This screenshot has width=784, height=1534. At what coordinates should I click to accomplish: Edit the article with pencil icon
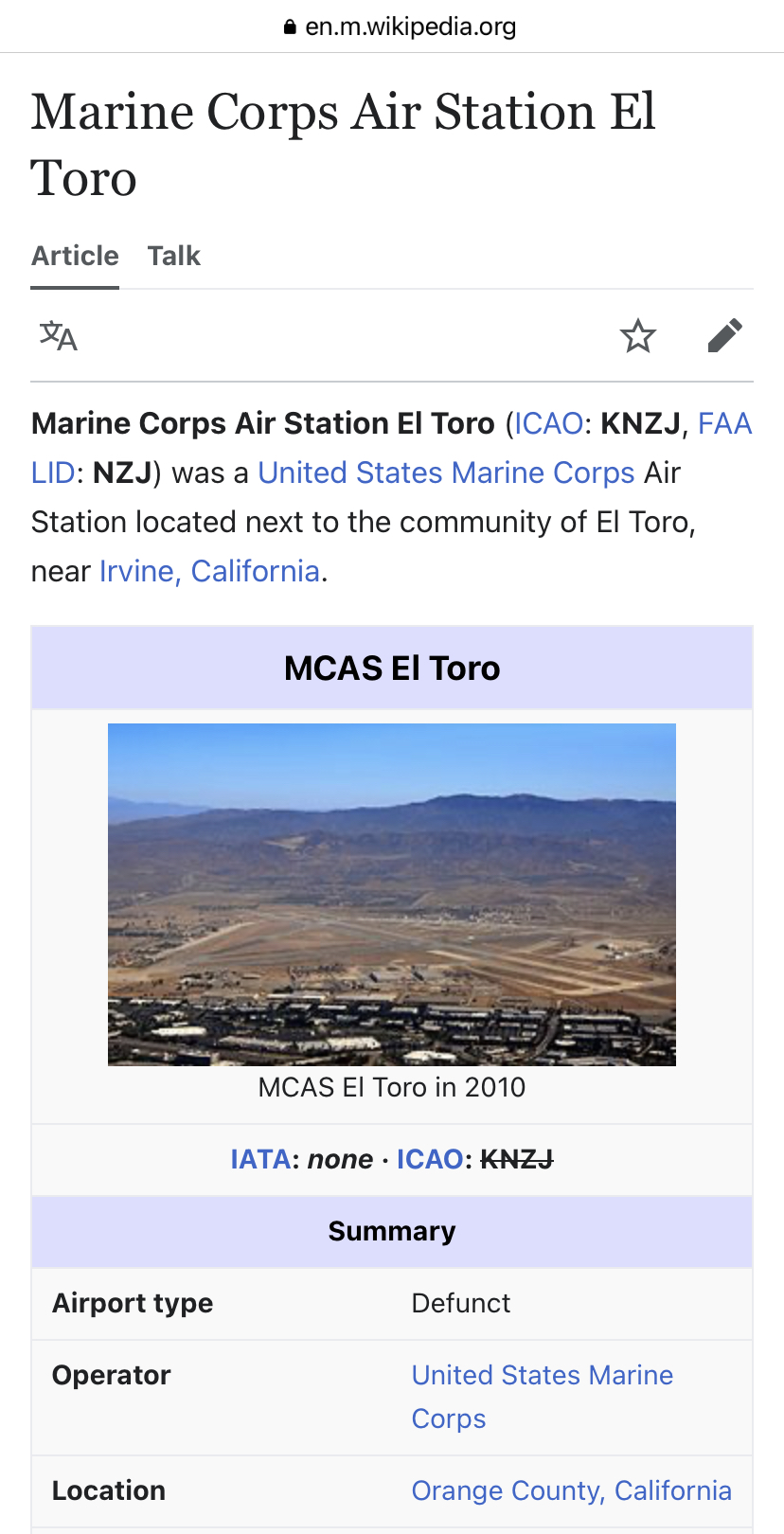724,336
